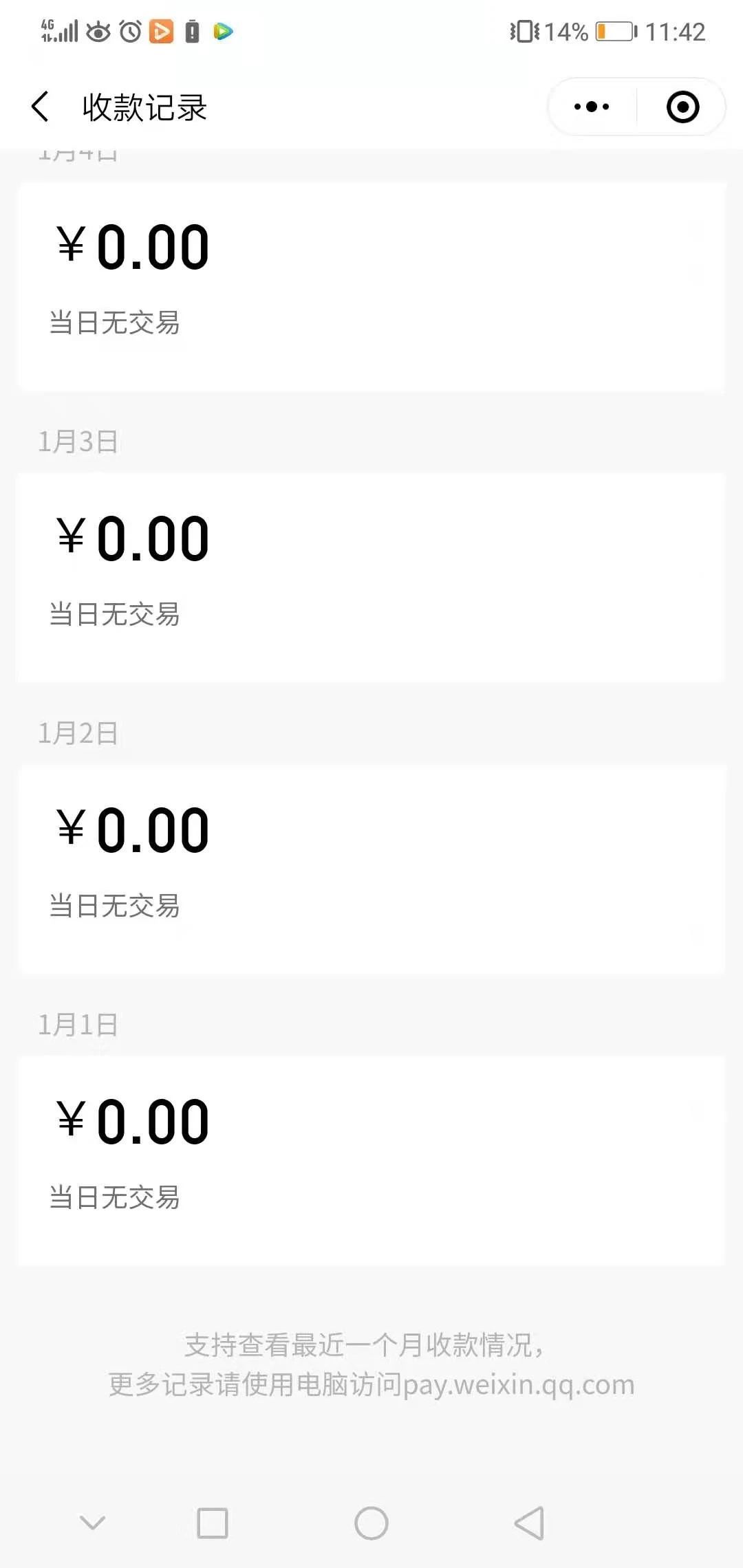
Task: Go to the system home screen
Action: pos(371,1523)
